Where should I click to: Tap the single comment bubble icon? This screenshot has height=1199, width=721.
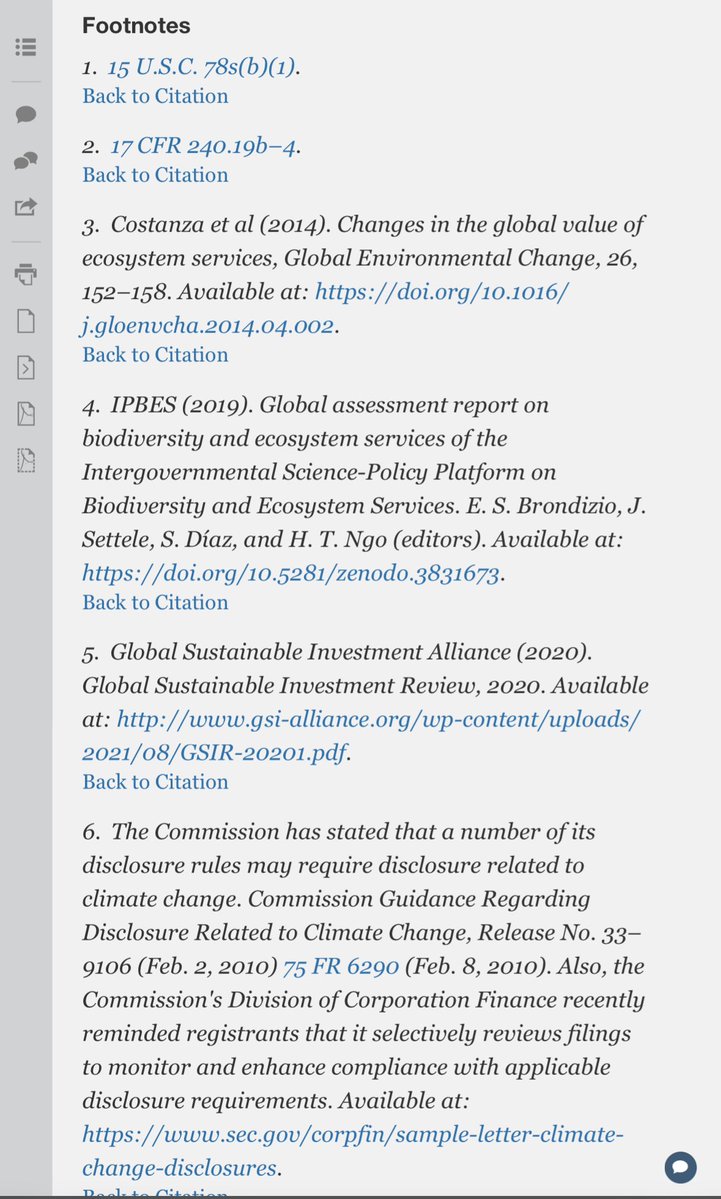coord(26,114)
